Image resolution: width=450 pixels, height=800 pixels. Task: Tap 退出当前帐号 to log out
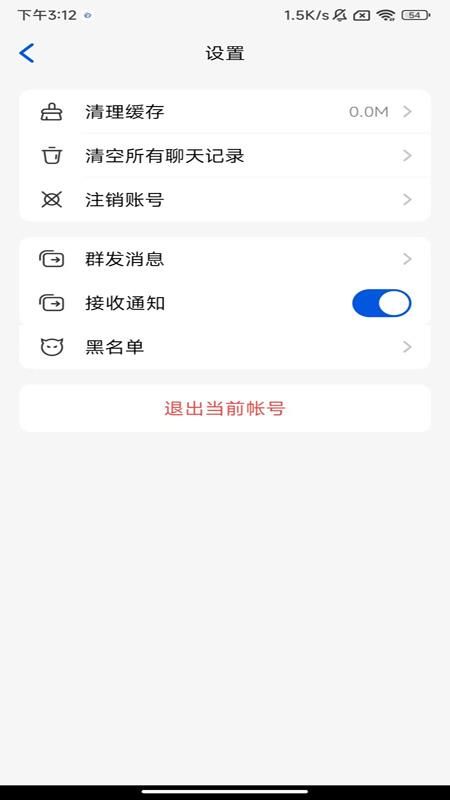point(225,409)
